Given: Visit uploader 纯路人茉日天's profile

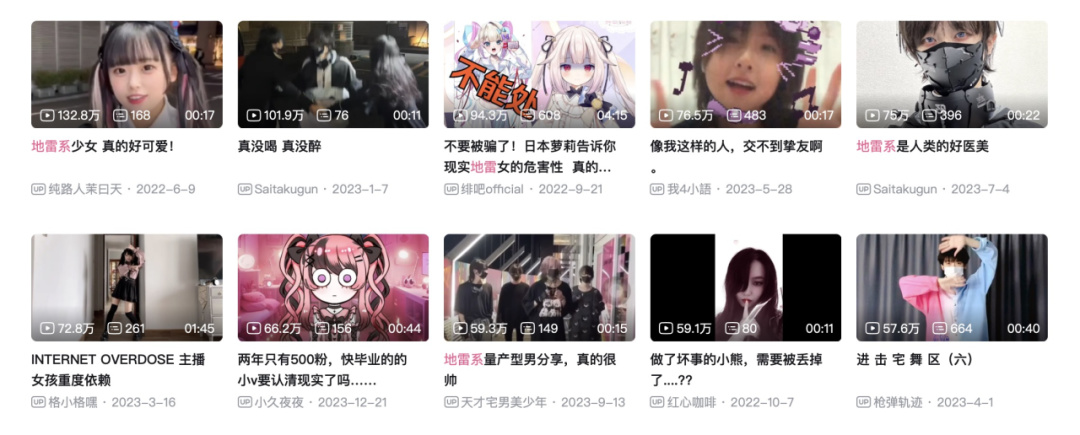Looking at the screenshot, I should click(x=87, y=189).
